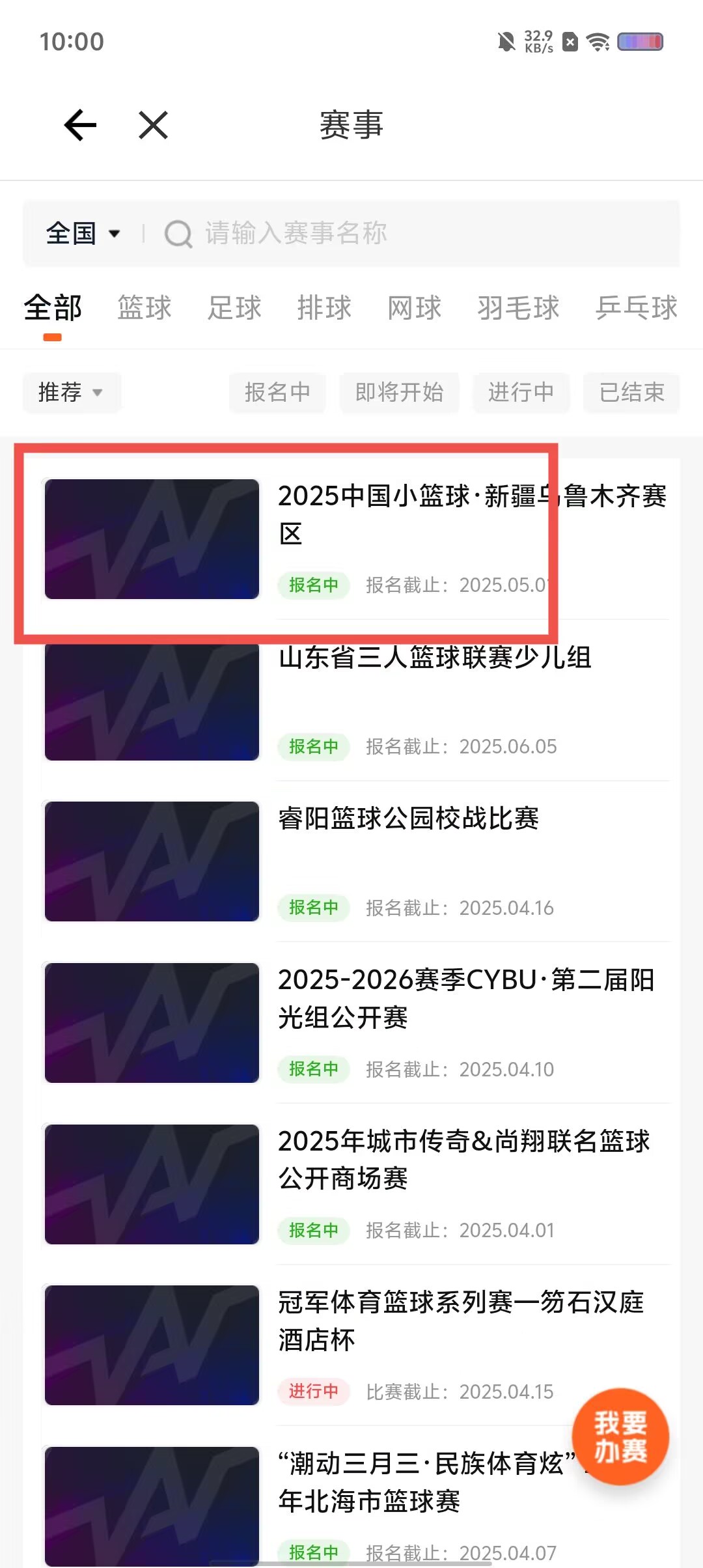Filter events by 进行中 chip
This screenshot has width=703, height=1568.
pos(521,392)
